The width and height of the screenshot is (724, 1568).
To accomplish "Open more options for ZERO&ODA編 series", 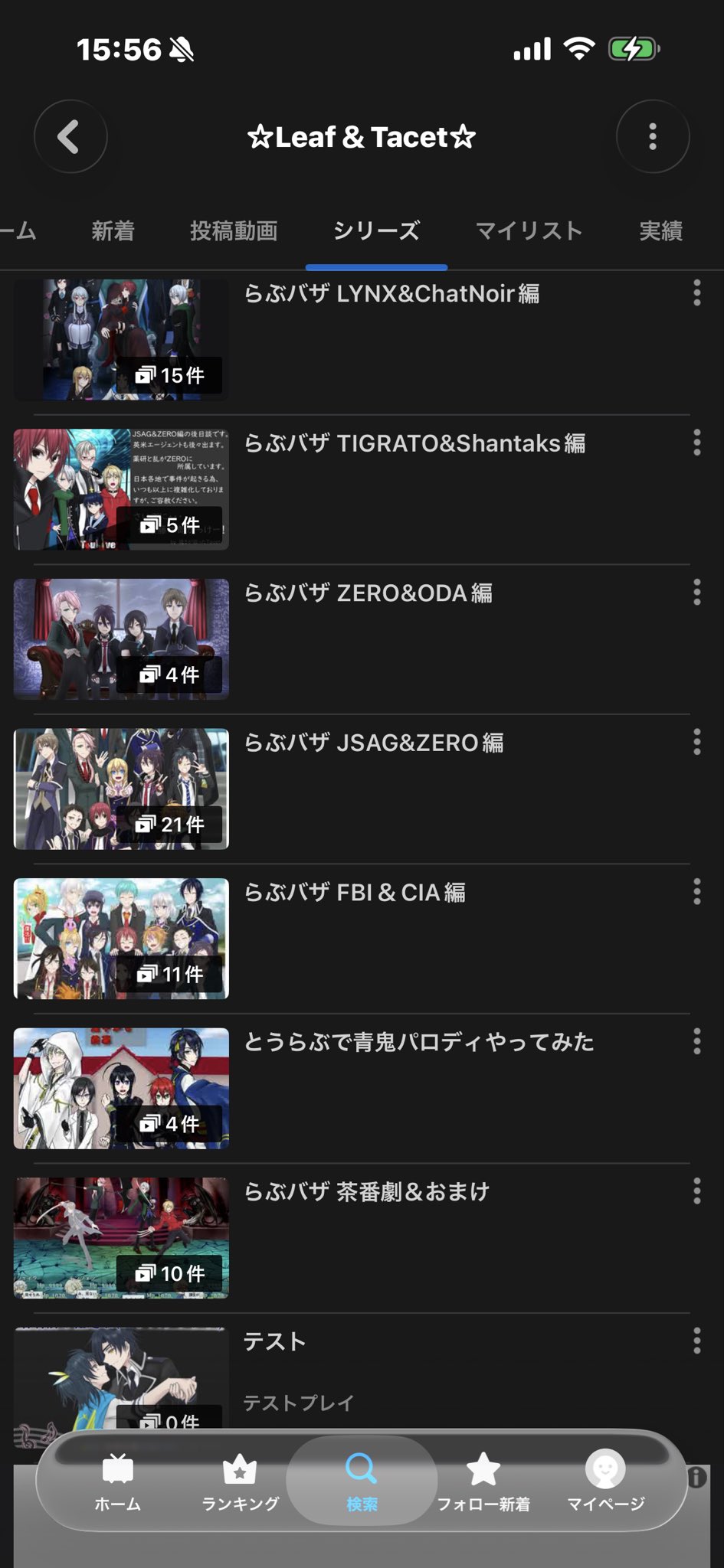I will point(696,593).
